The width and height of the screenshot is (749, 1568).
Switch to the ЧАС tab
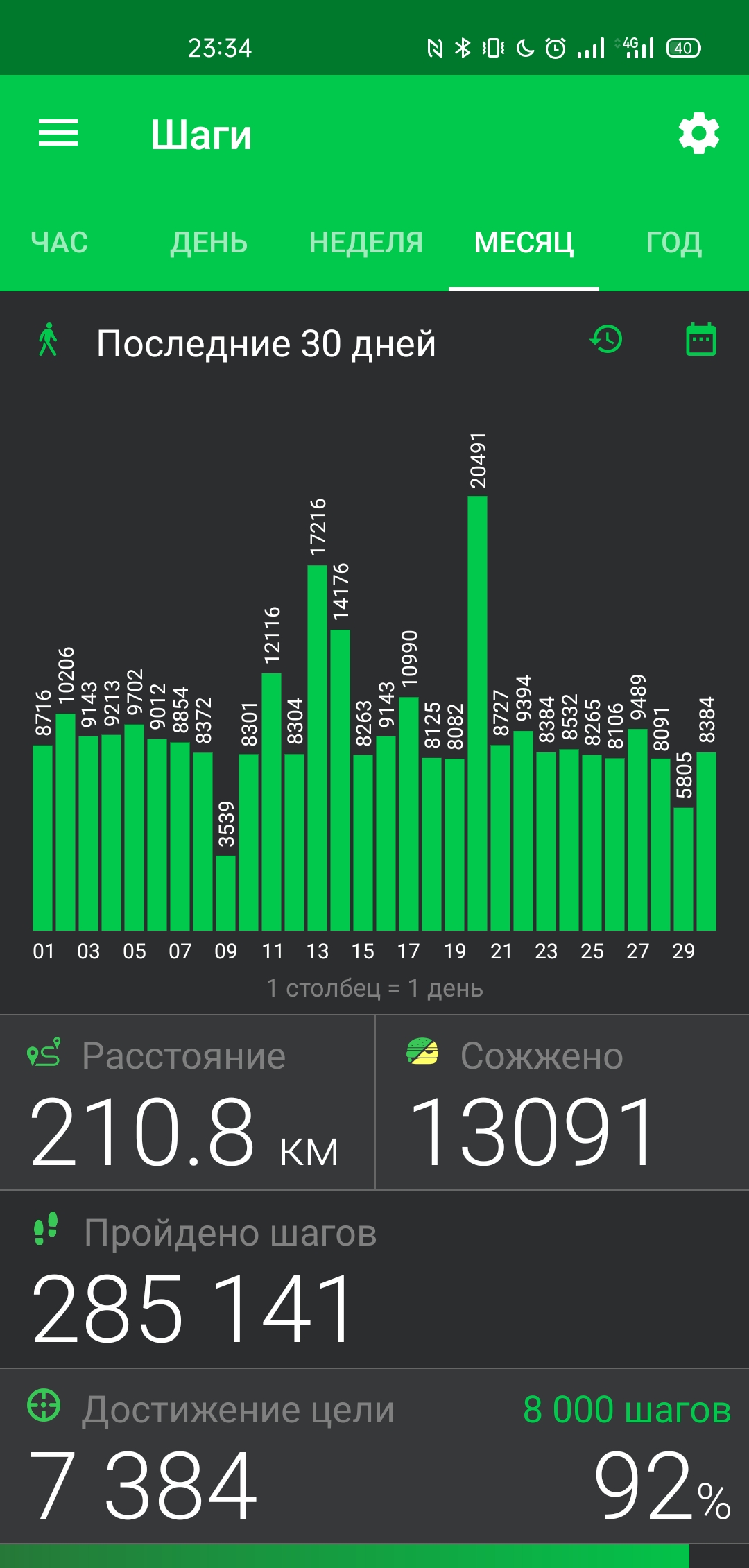[60, 243]
